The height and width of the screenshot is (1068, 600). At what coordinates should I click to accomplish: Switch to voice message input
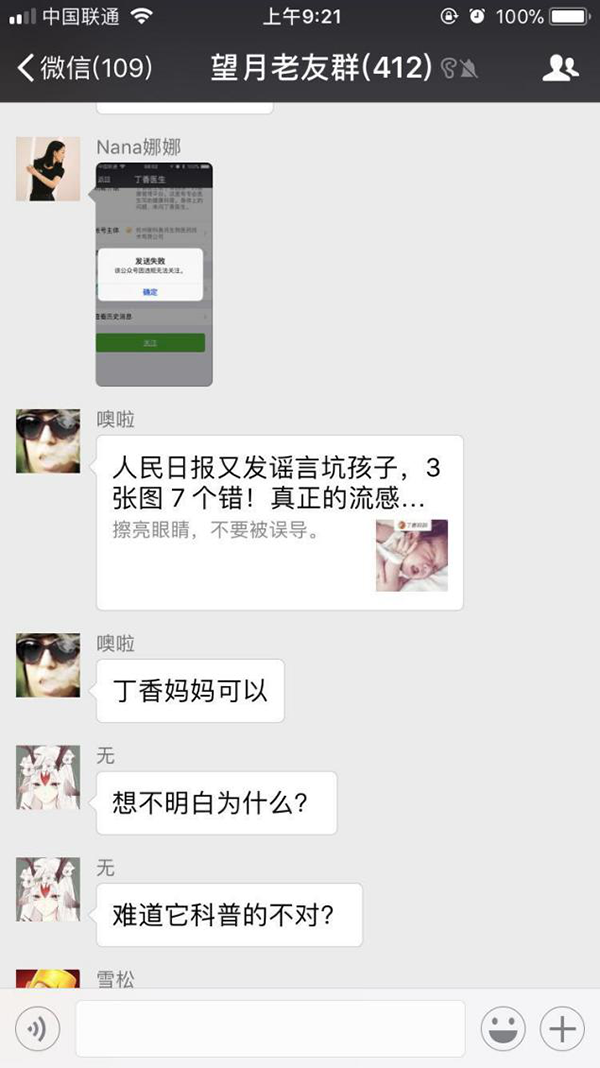tap(38, 1028)
